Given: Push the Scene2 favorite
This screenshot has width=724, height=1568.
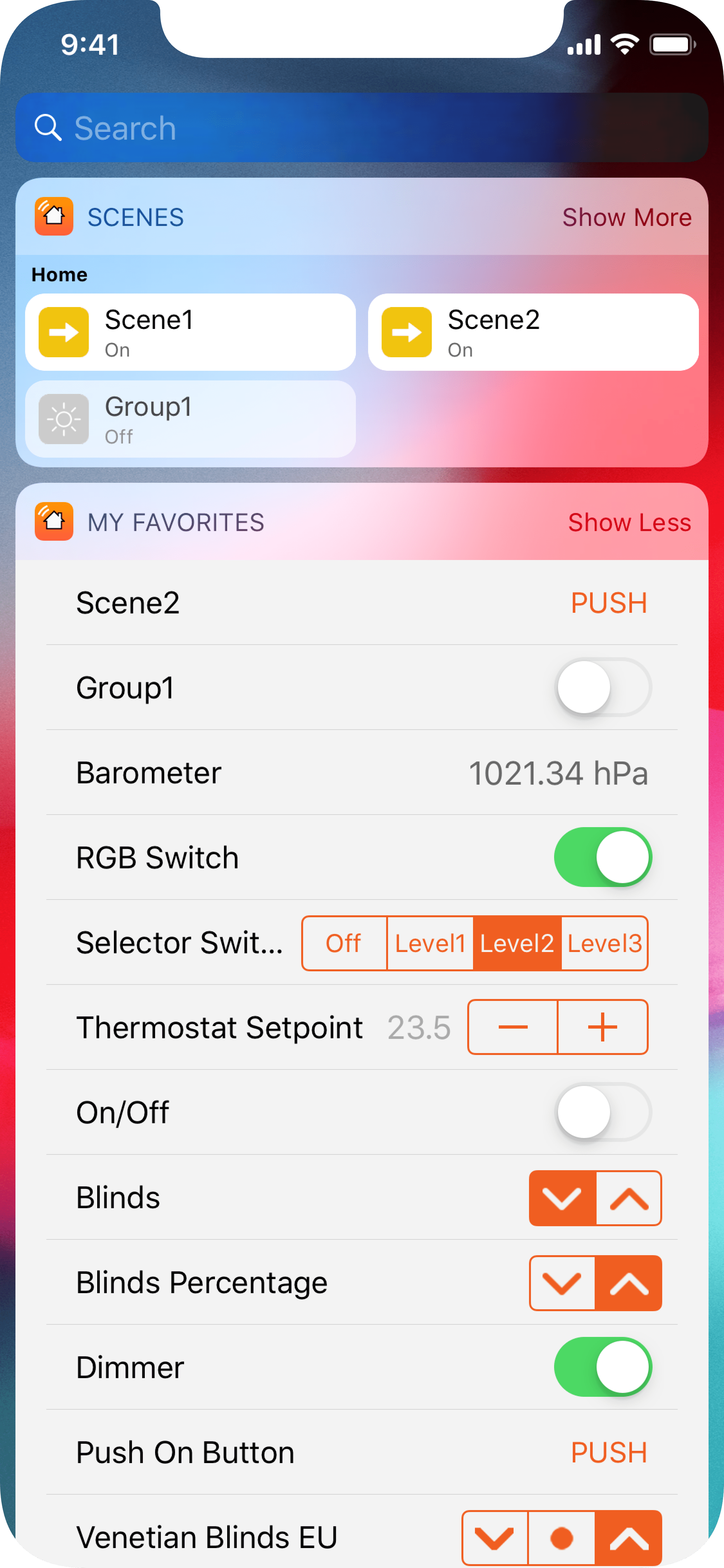Looking at the screenshot, I should point(608,603).
